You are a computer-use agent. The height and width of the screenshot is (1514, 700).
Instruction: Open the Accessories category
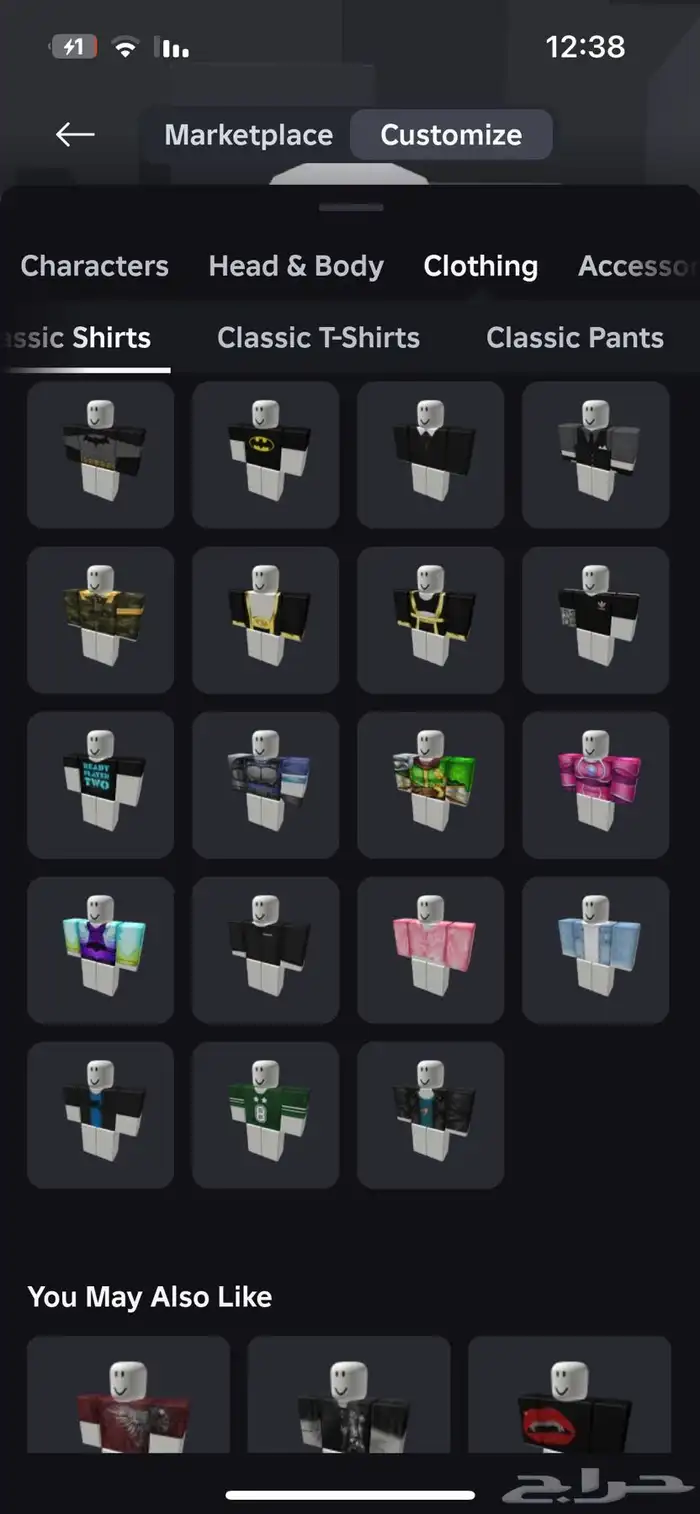point(636,266)
